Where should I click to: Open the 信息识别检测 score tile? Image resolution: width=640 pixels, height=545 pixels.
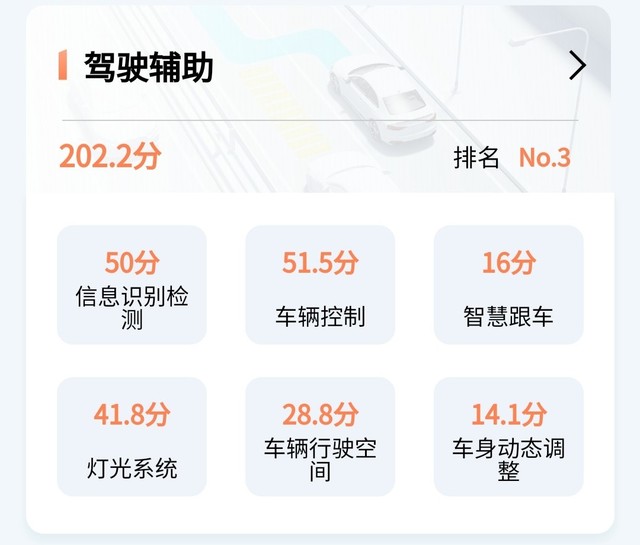pyautogui.click(x=132, y=285)
